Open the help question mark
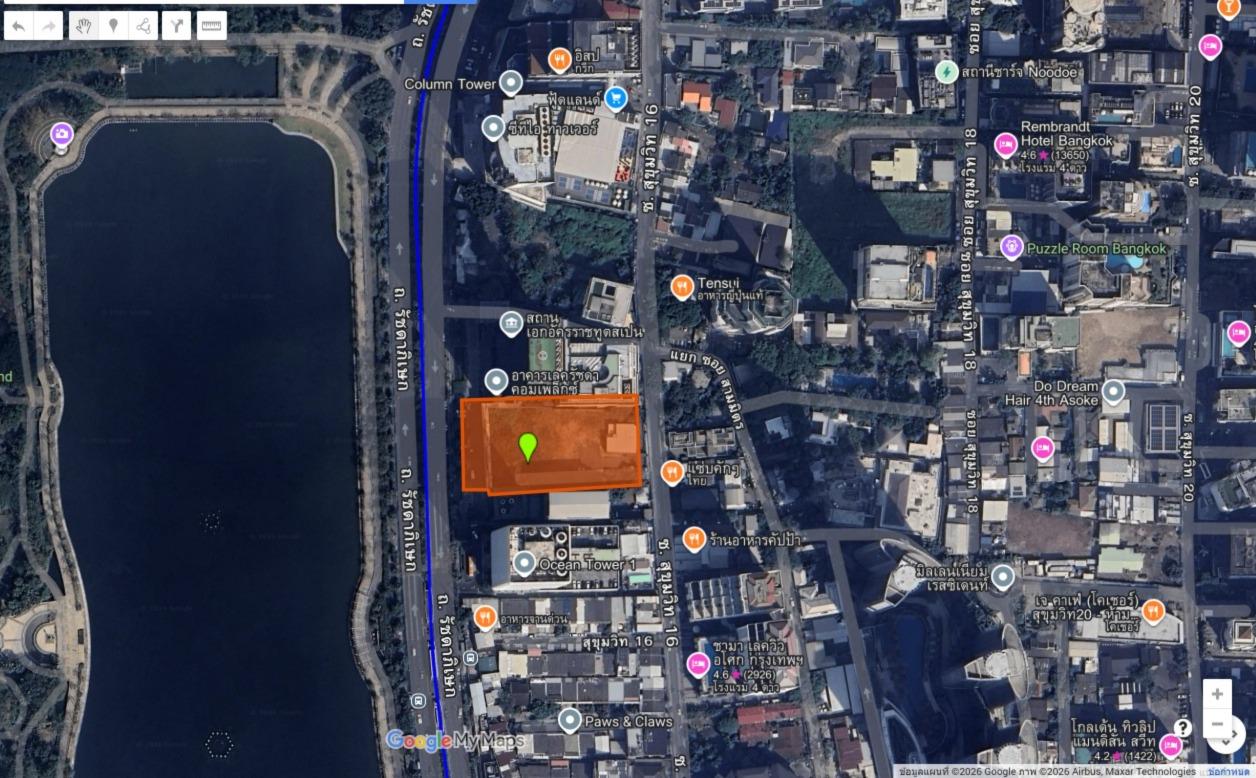Screen dimensions: 1256x778 point(1183,728)
